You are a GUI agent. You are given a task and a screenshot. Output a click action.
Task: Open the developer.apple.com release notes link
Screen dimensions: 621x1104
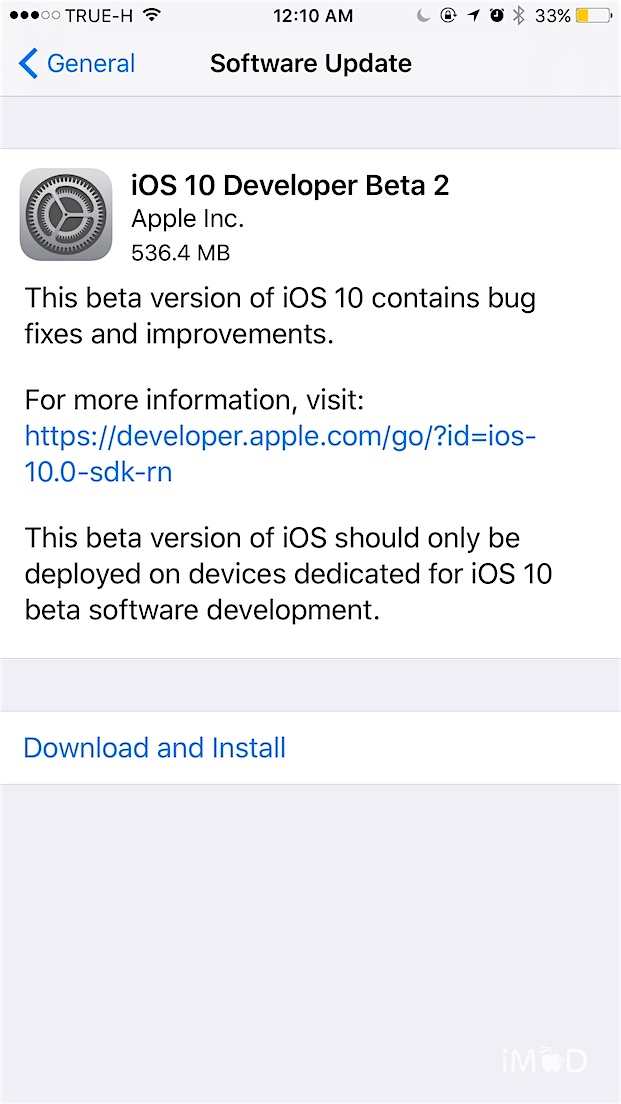coord(280,454)
